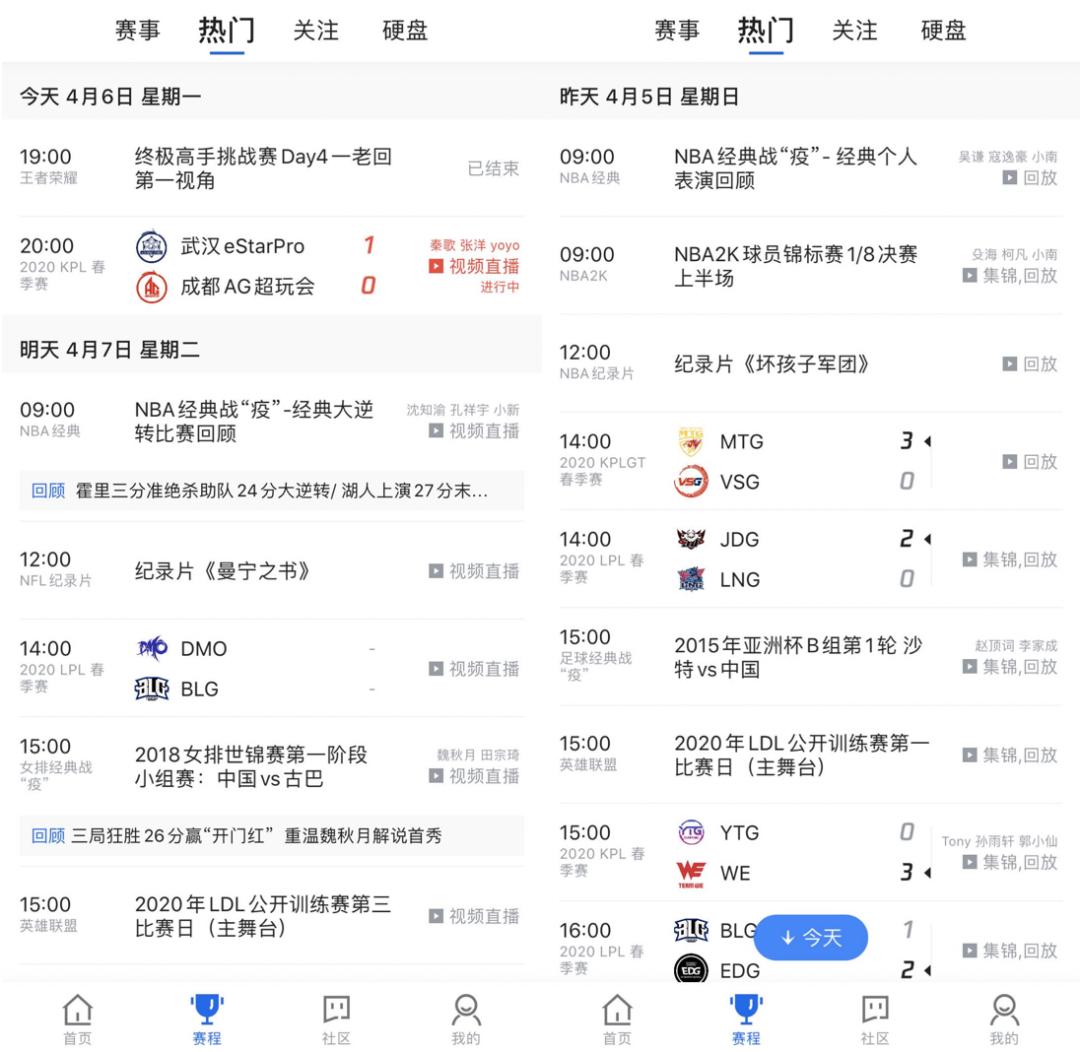The width and height of the screenshot is (1080, 1052).
Task: Open 2020年LDL公开训练赛第三比赛日
Action: tap(262, 916)
